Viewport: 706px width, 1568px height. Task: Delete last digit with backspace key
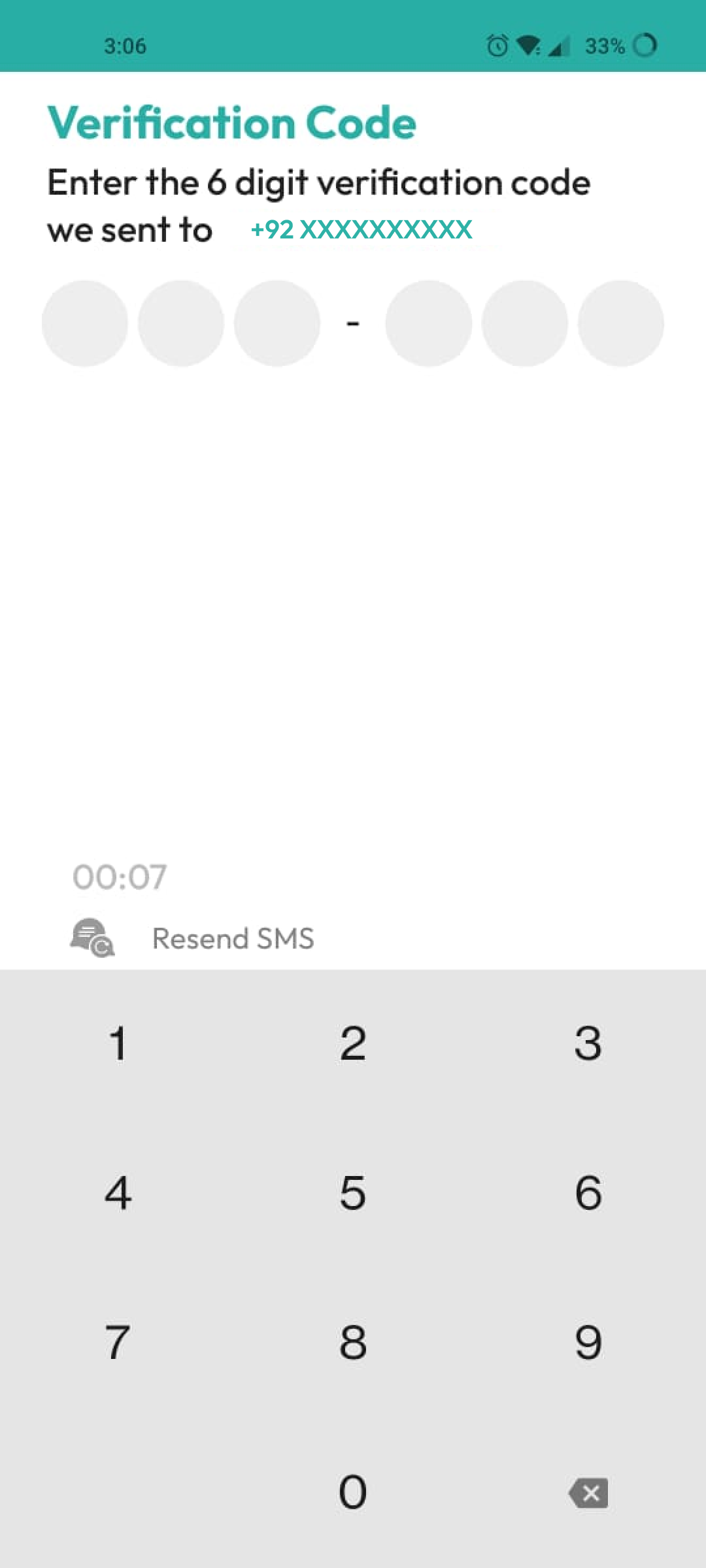[x=588, y=1493]
